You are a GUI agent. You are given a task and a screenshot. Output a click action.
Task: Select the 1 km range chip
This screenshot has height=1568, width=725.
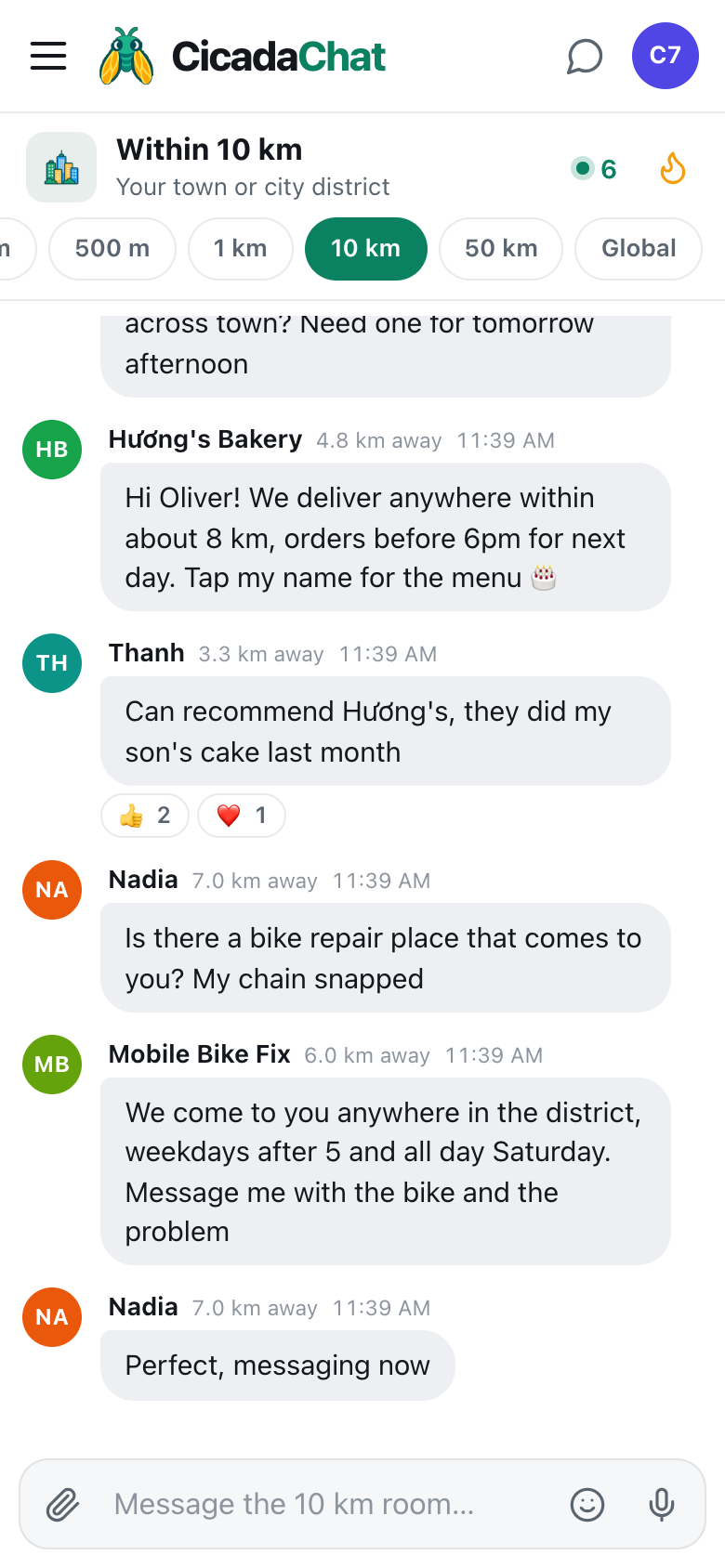tap(240, 248)
